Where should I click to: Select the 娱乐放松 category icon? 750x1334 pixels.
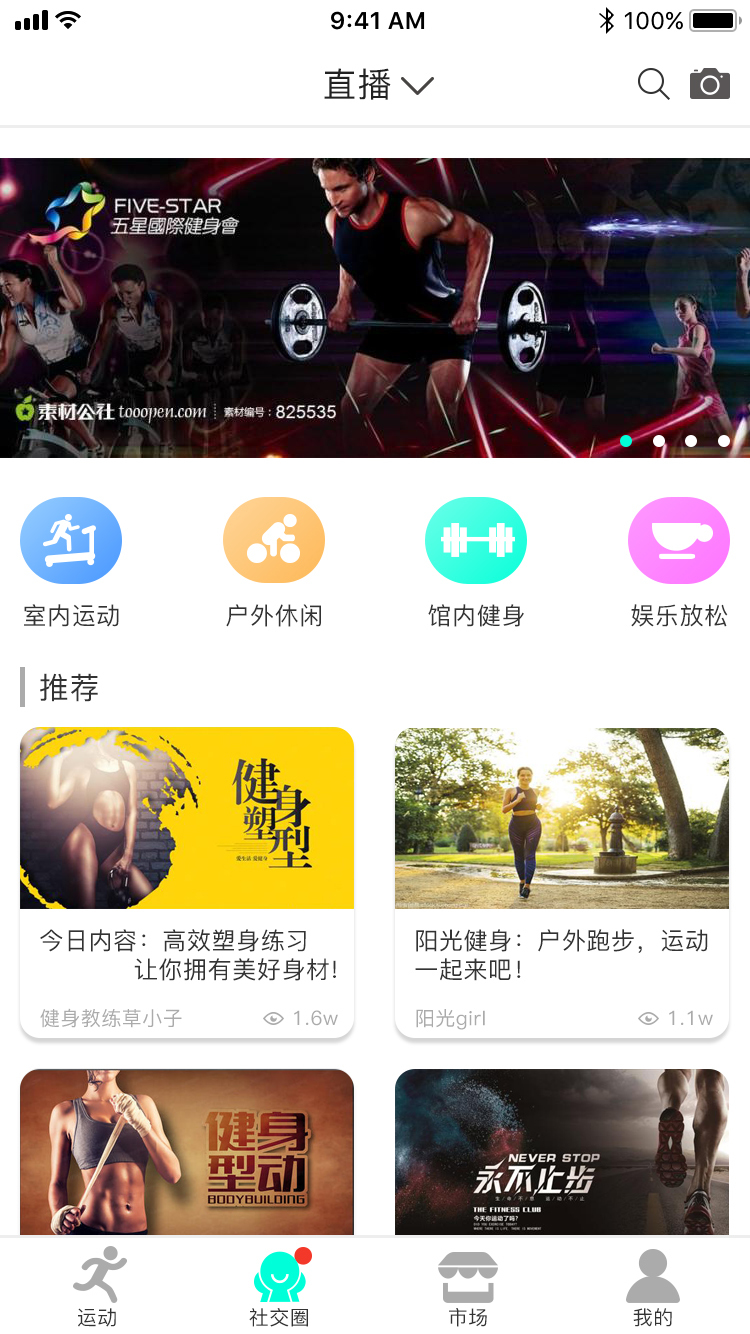tap(678, 540)
